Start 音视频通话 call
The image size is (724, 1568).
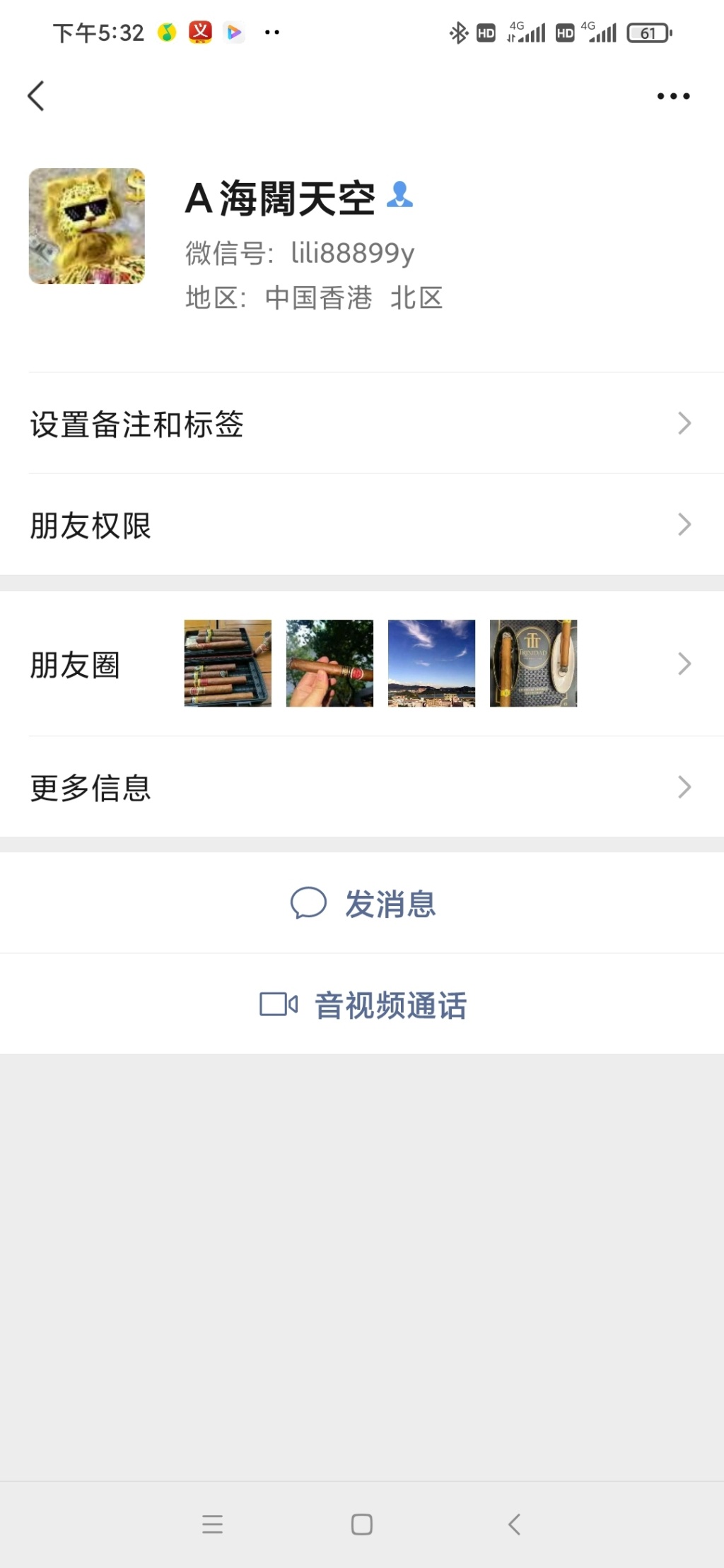tap(363, 1005)
